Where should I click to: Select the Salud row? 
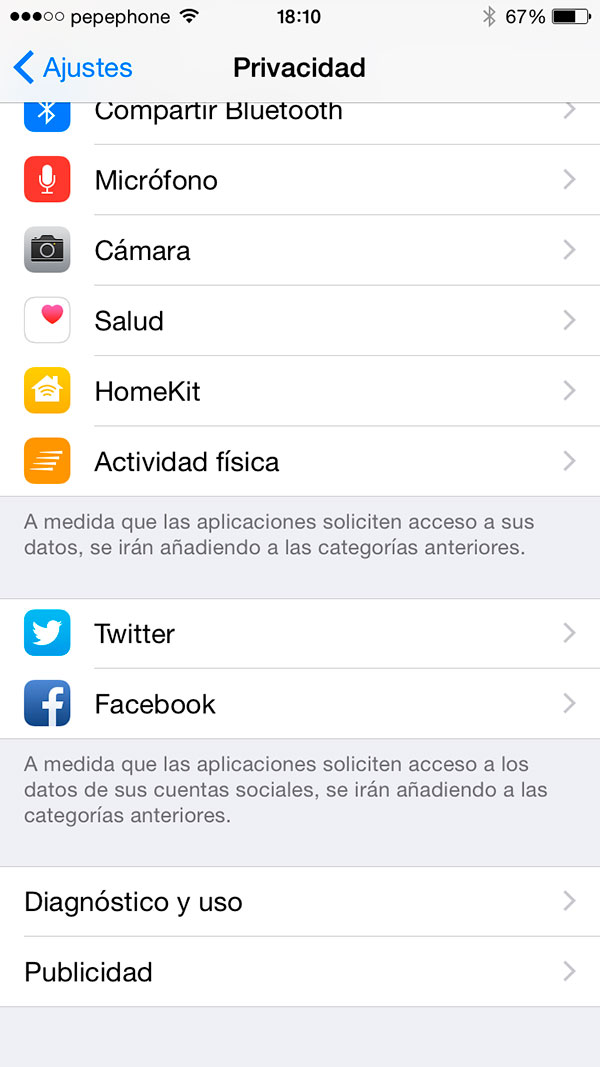tap(300, 321)
